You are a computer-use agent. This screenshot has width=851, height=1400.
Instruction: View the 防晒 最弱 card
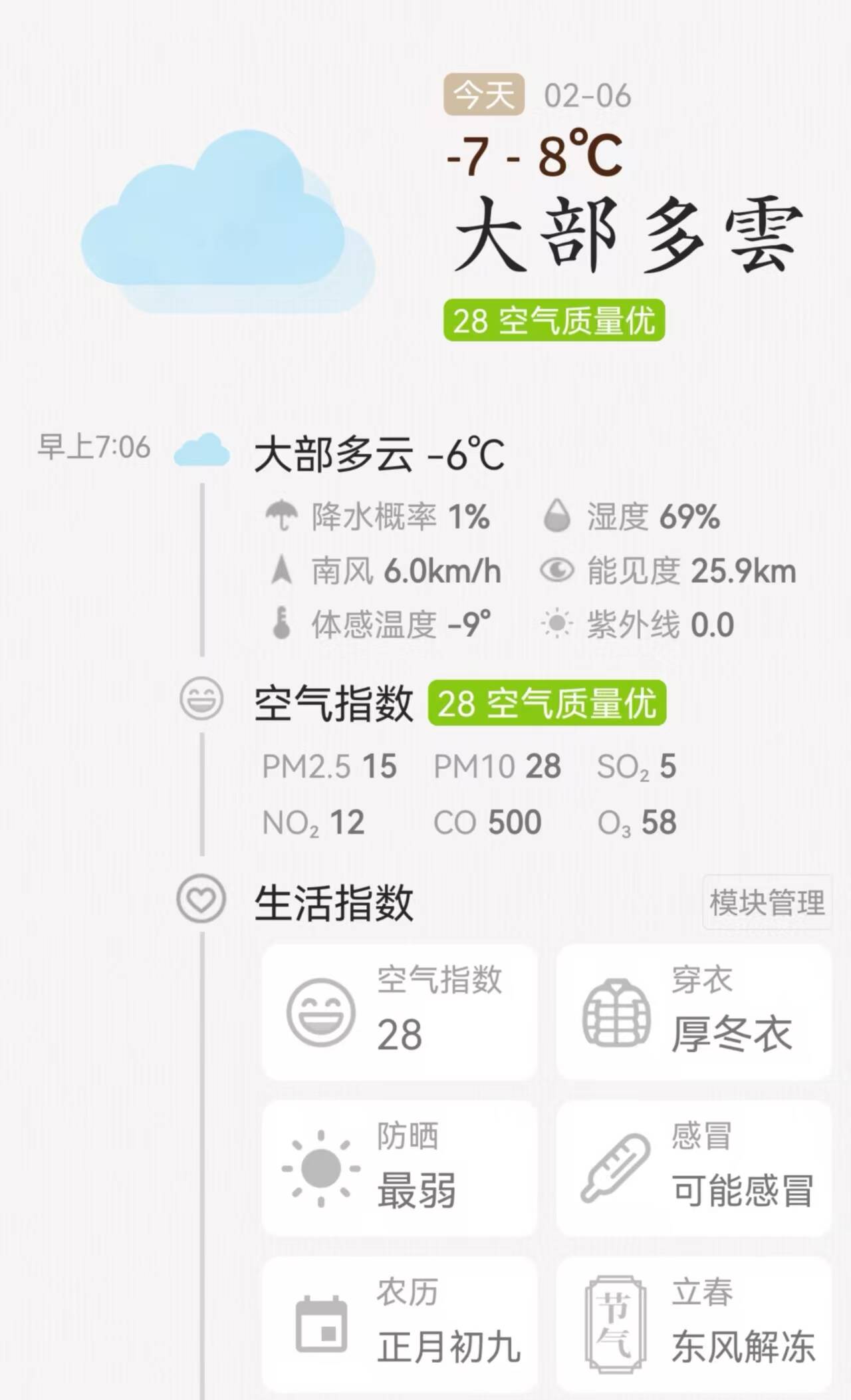coord(399,1169)
